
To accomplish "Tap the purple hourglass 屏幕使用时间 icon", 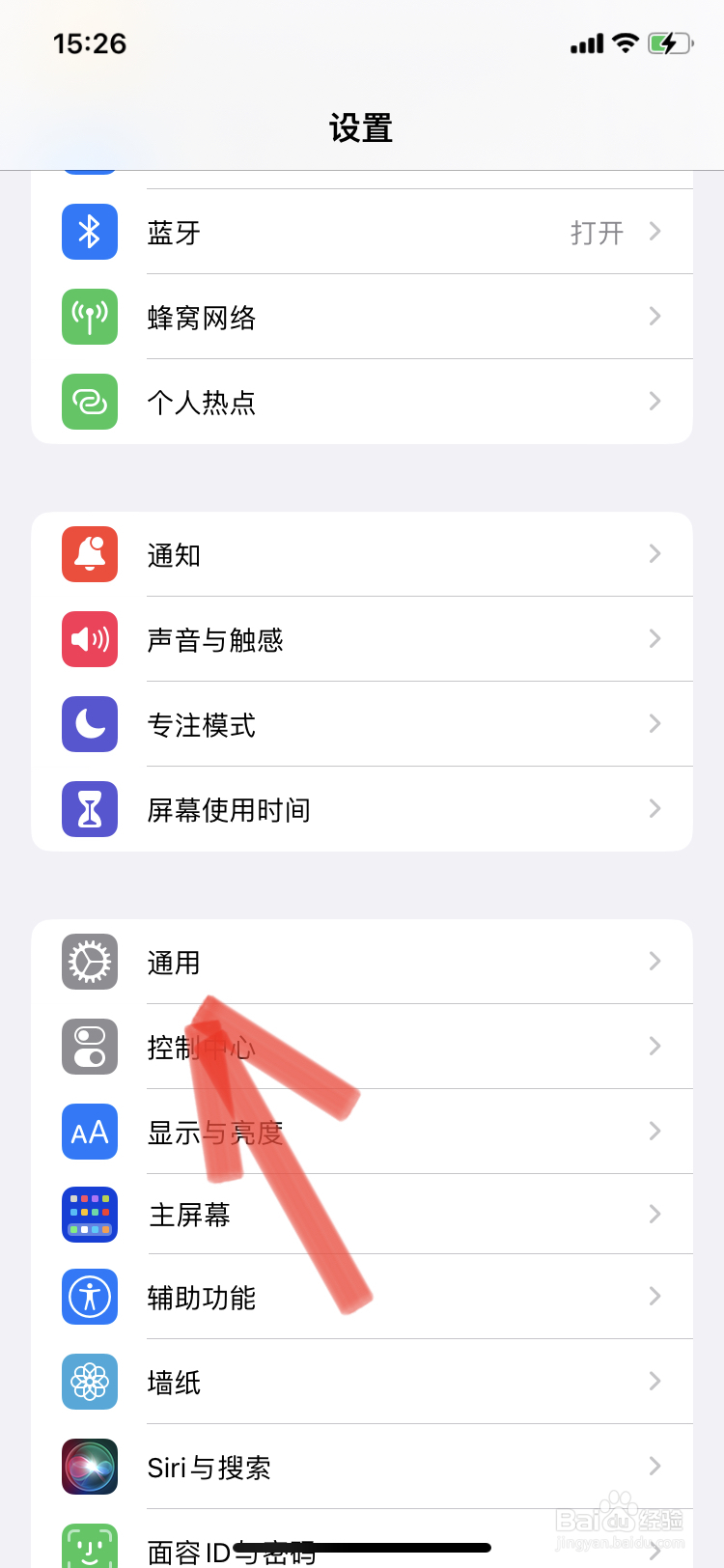I will 89,809.
